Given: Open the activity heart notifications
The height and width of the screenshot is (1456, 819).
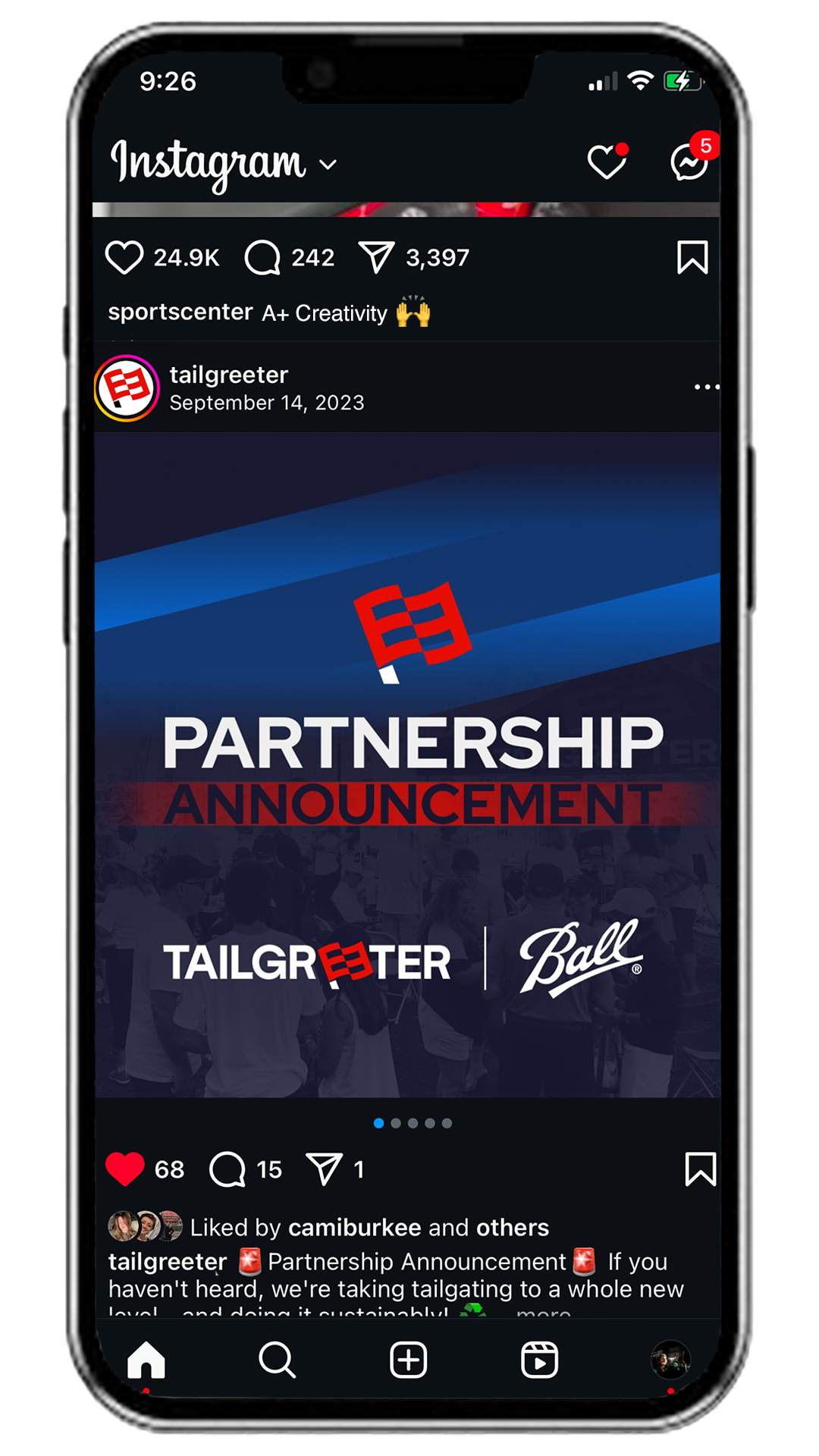Looking at the screenshot, I should (608, 161).
